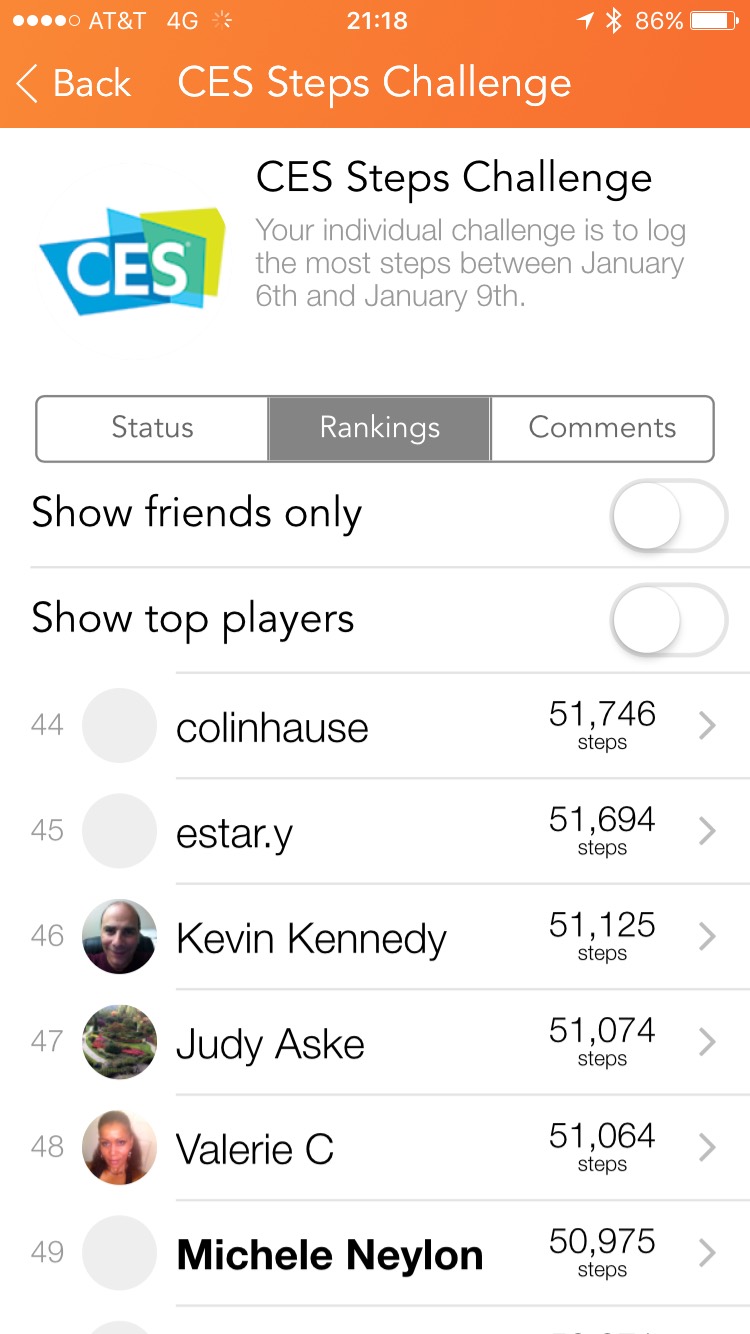
Task: View estar.y's step details
Action: pyautogui.click(x=375, y=831)
